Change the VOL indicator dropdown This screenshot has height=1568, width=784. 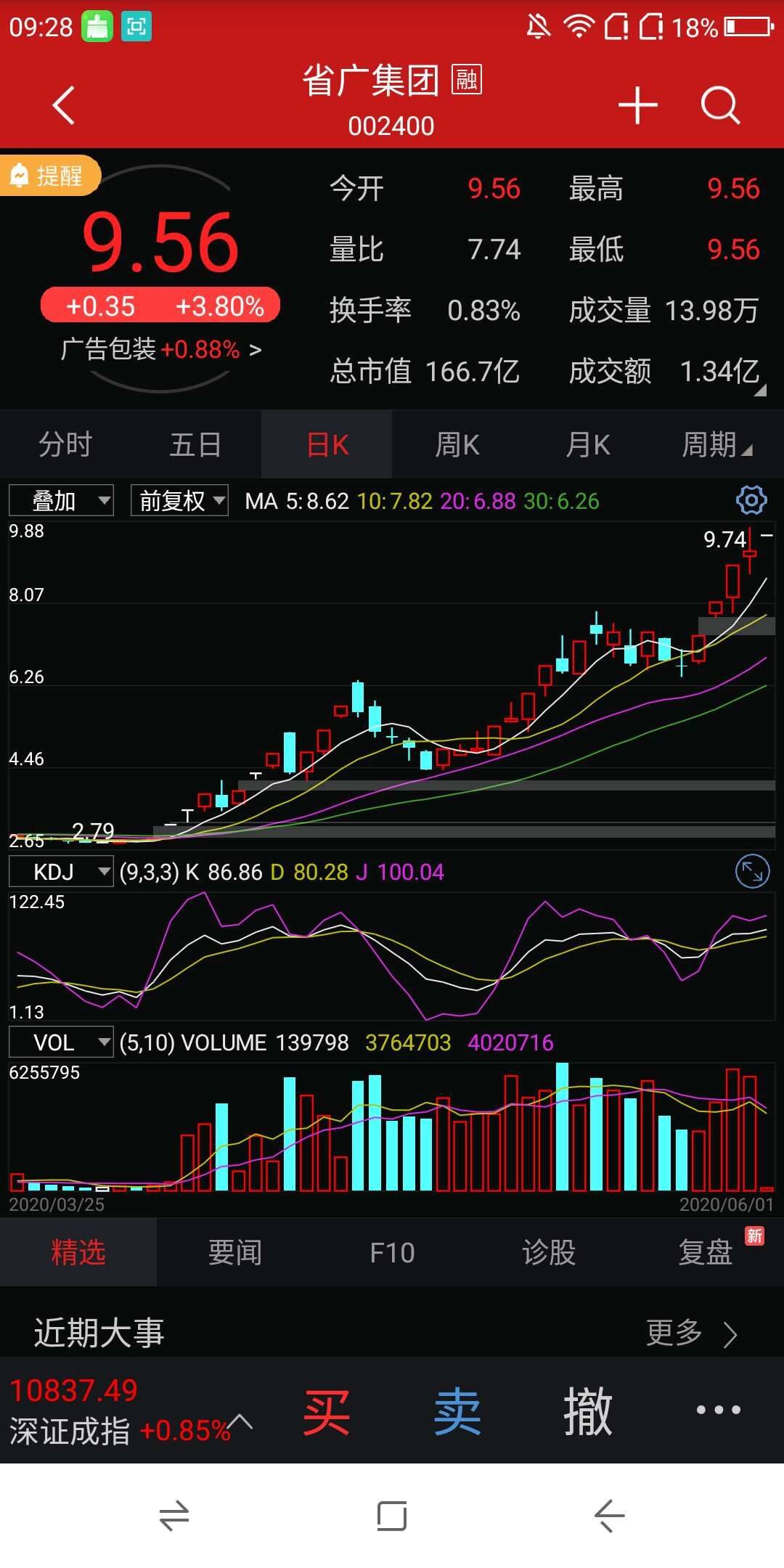coord(61,1042)
